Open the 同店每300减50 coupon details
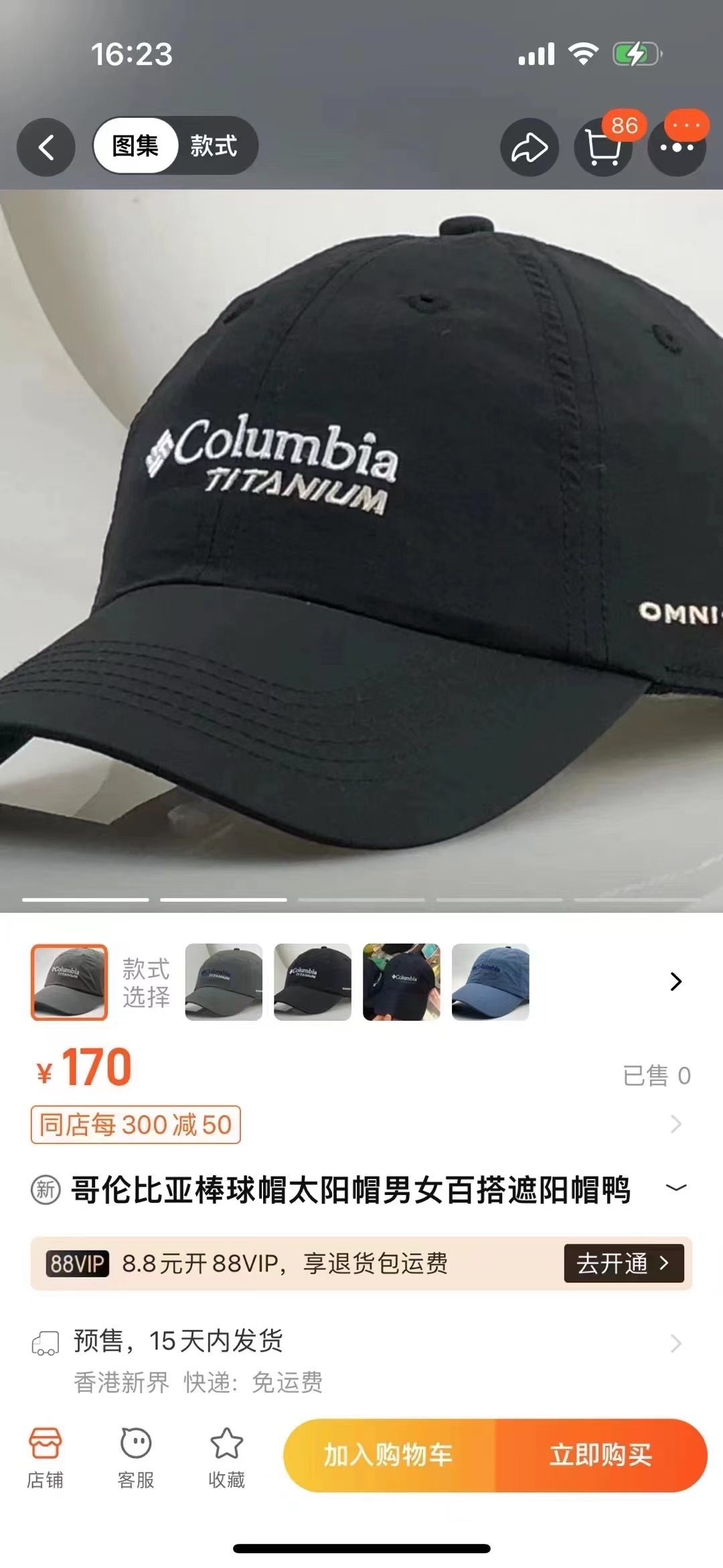 click(136, 1125)
